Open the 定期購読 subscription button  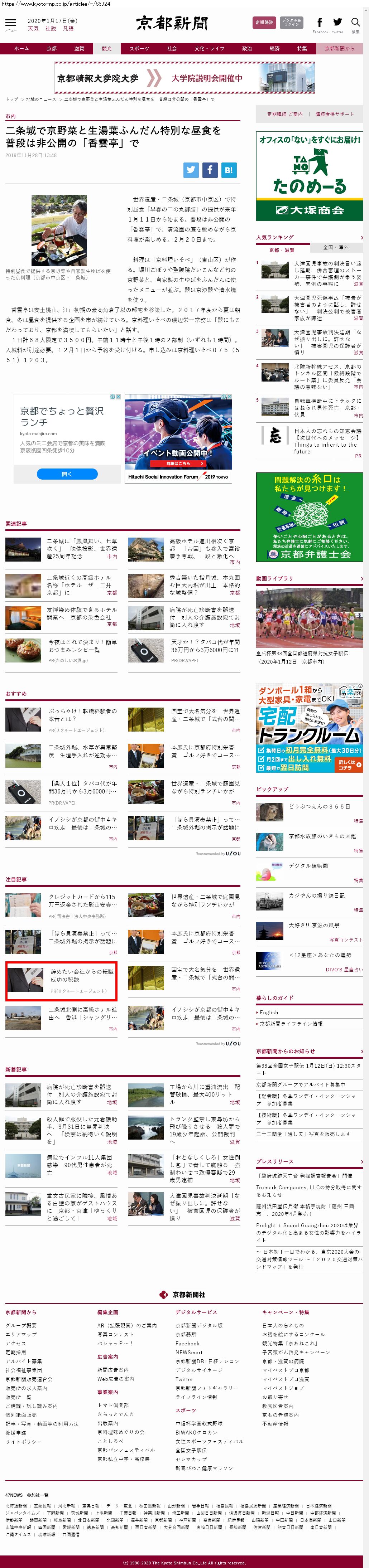pyautogui.click(x=264, y=23)
